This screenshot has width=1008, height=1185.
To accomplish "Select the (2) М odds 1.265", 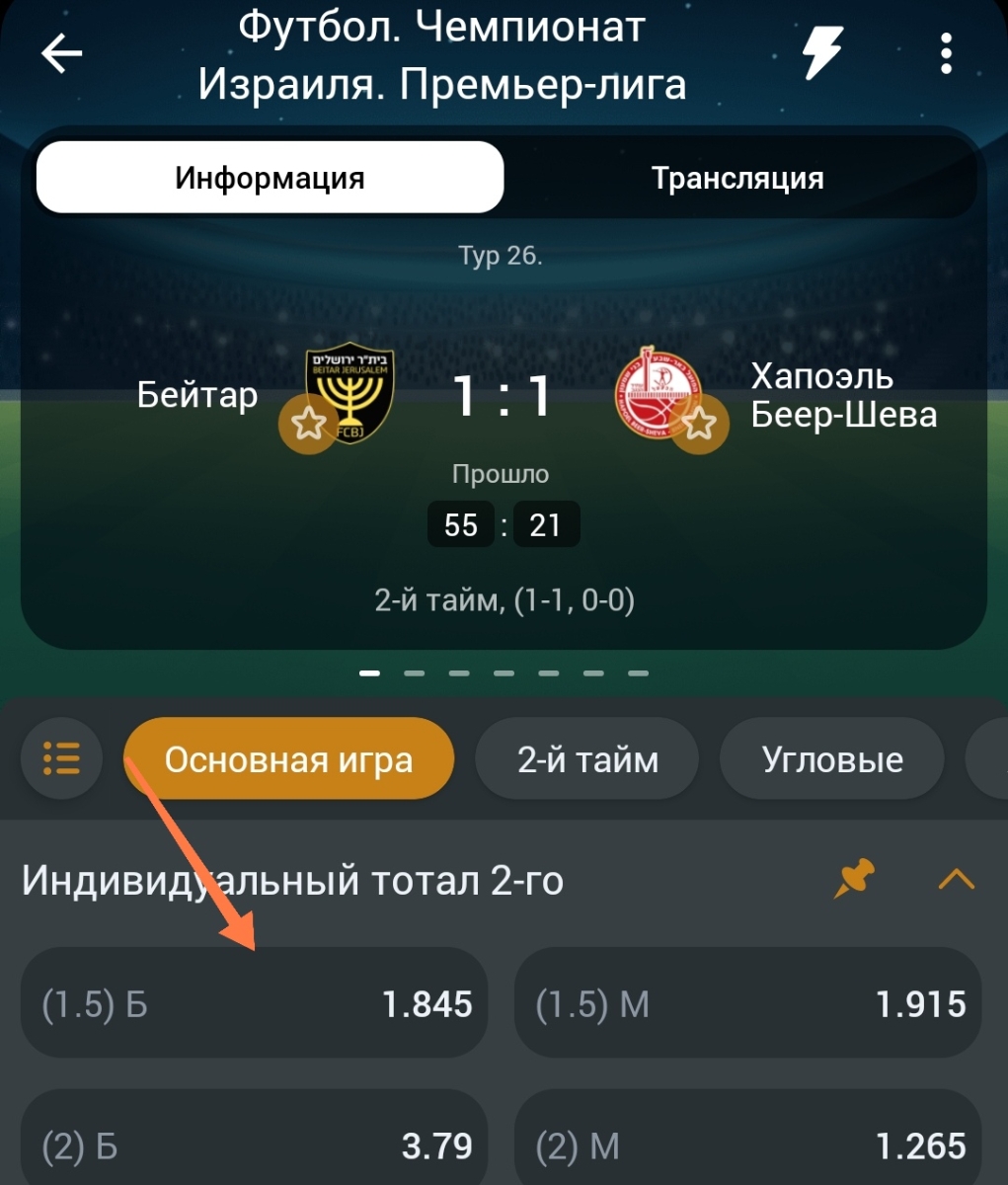I will coord(747,1144).
